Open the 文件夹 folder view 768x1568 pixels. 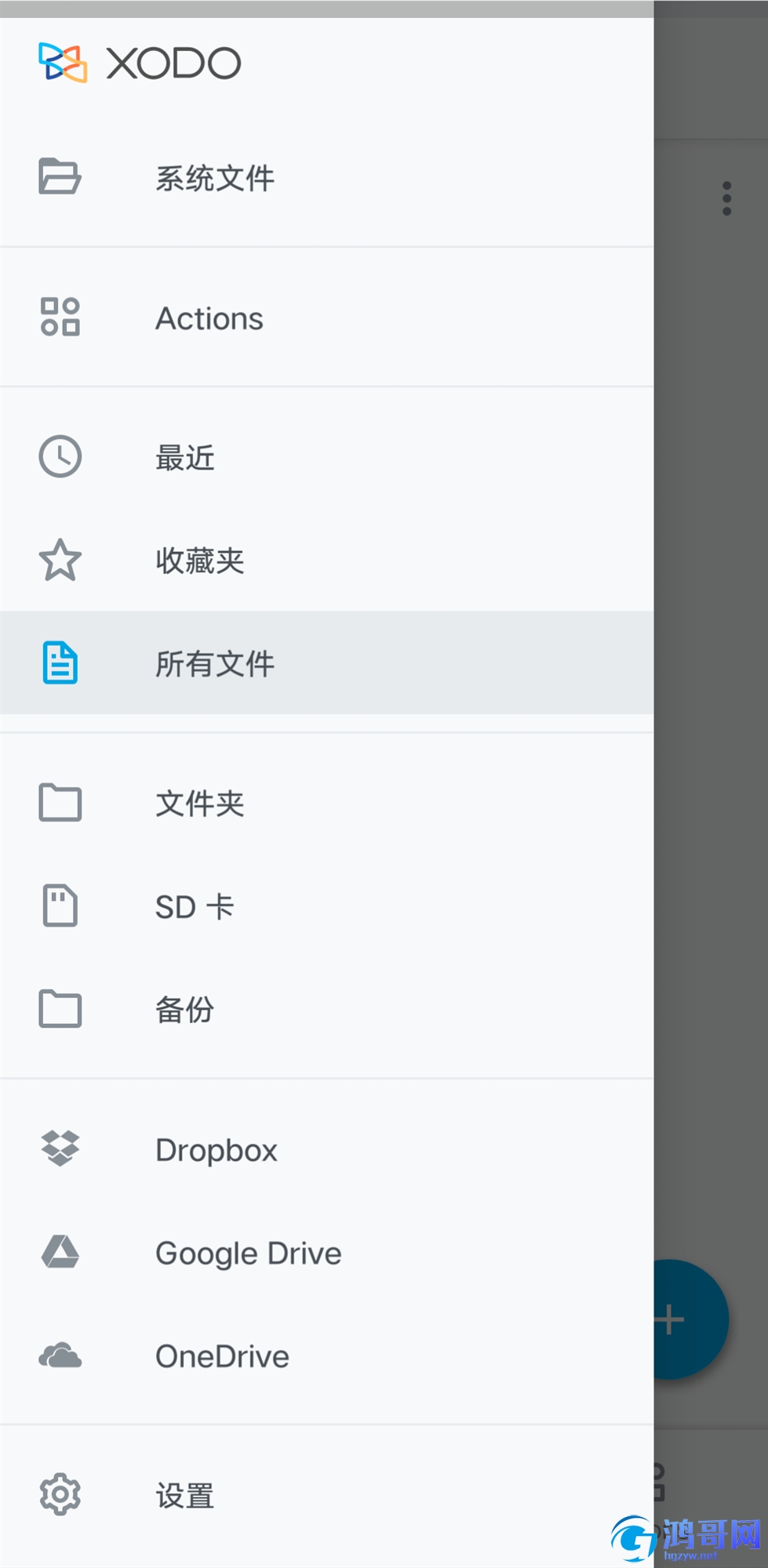326,803
